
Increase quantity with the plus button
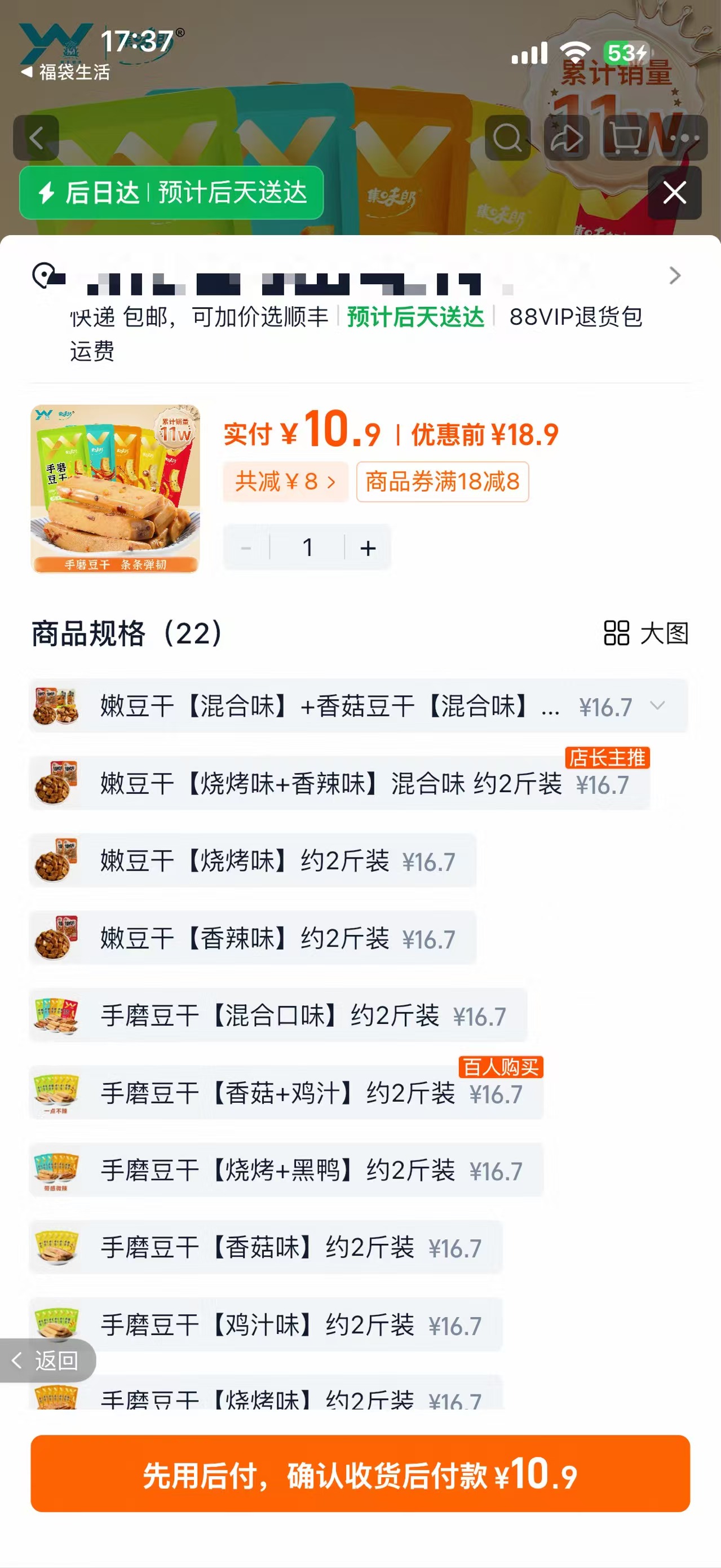(x=368, y=547)
